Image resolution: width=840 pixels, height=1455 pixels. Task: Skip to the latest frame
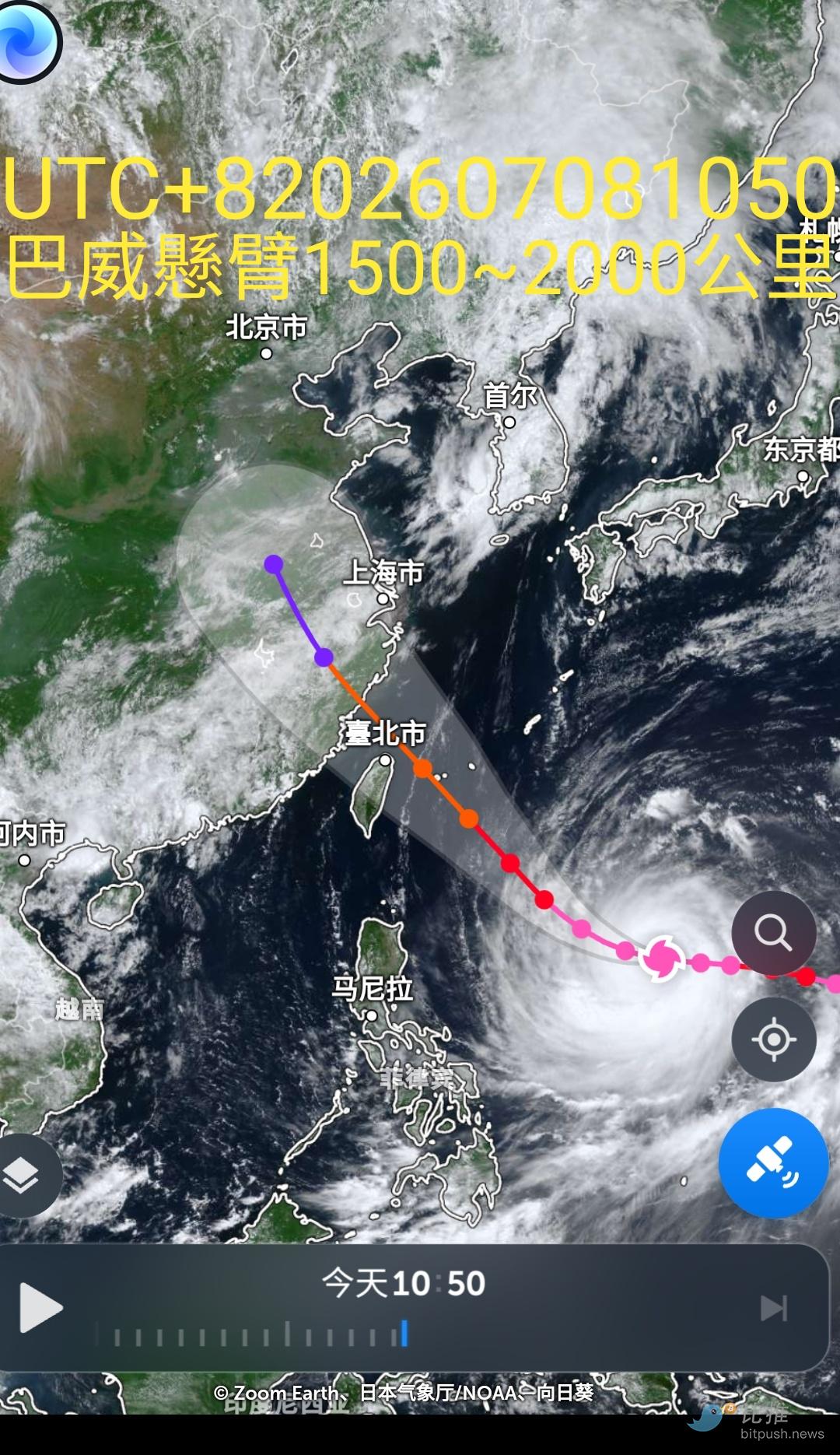click(x=773, y=1308)
